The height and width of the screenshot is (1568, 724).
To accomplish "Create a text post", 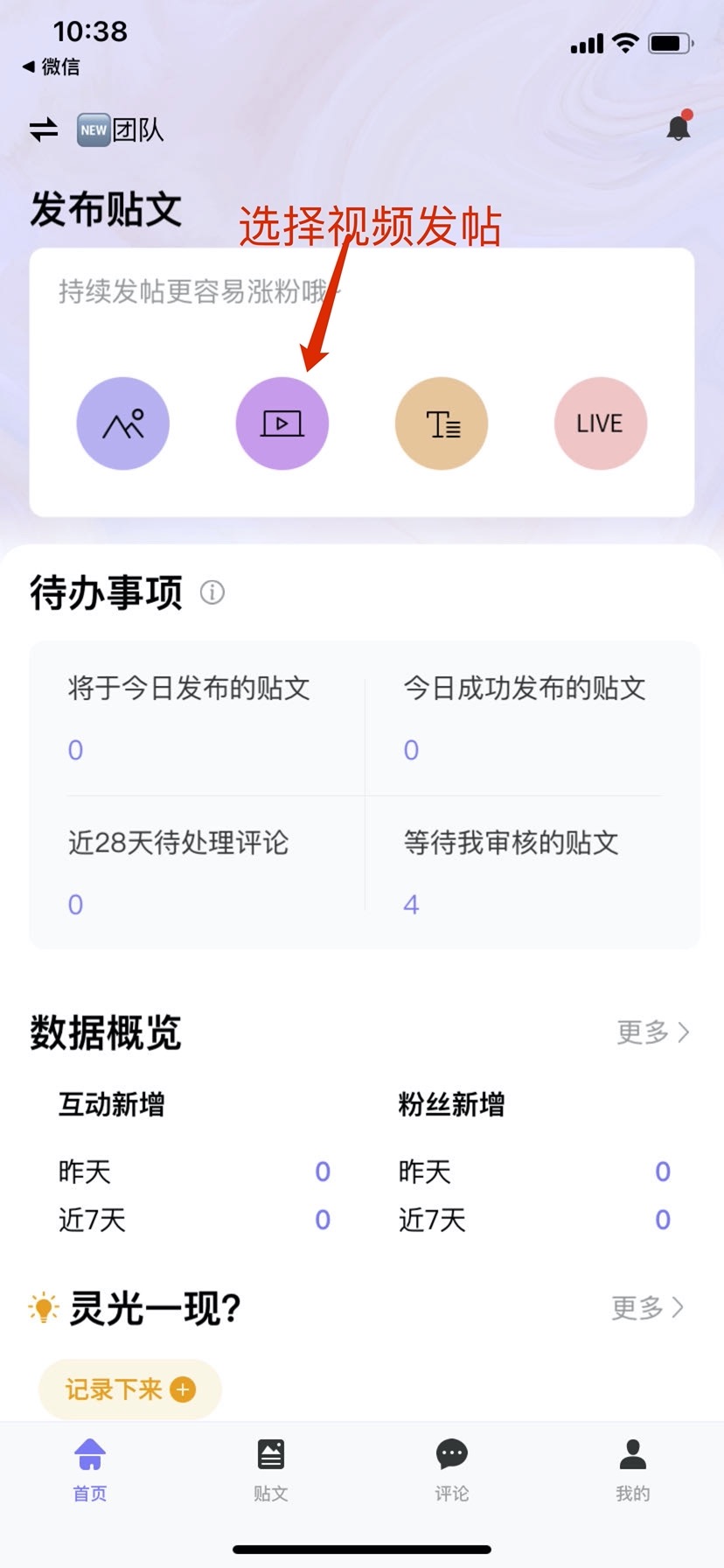I will point(442,423).
